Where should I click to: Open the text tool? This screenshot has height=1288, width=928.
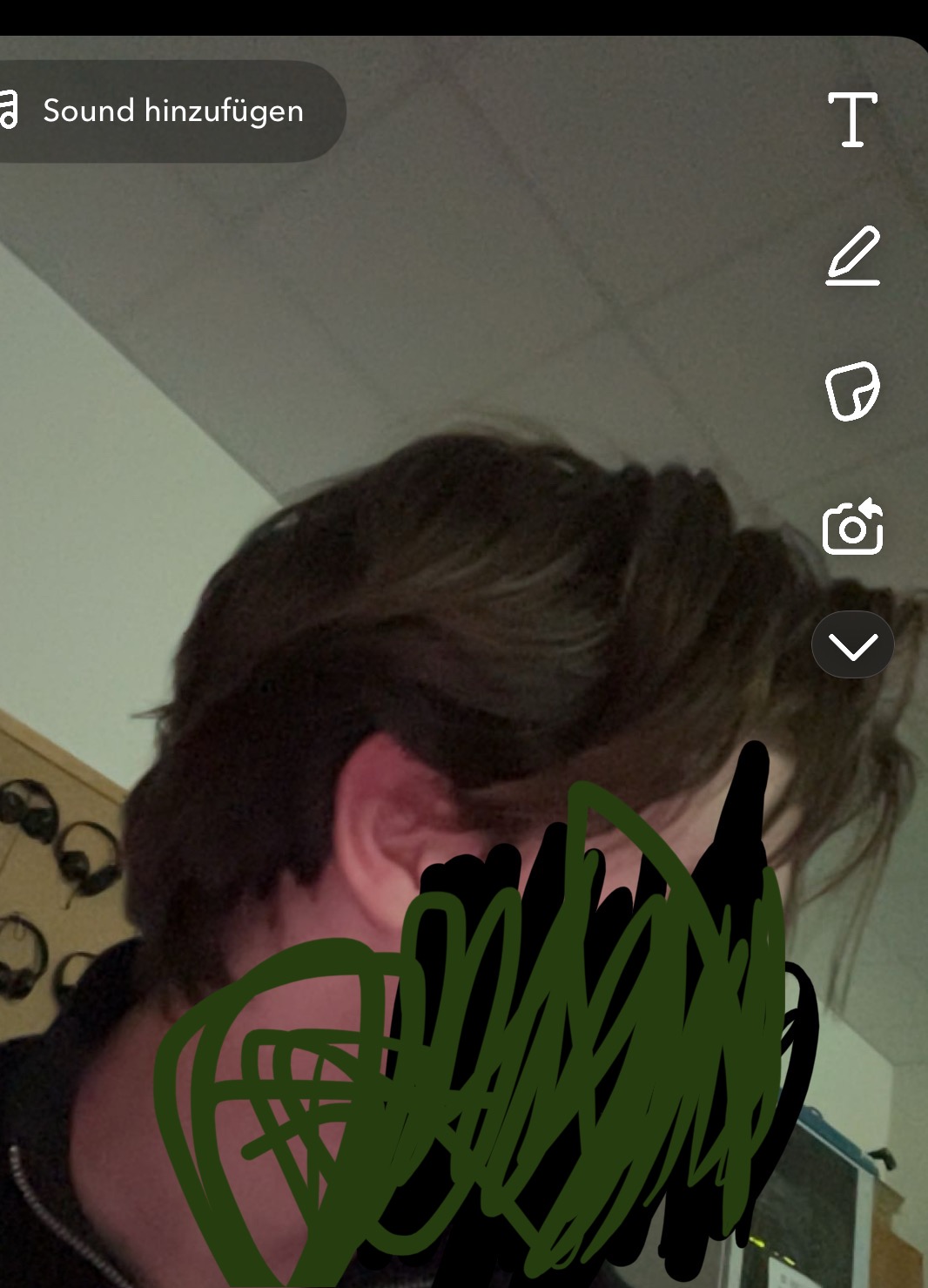point(852,119)
